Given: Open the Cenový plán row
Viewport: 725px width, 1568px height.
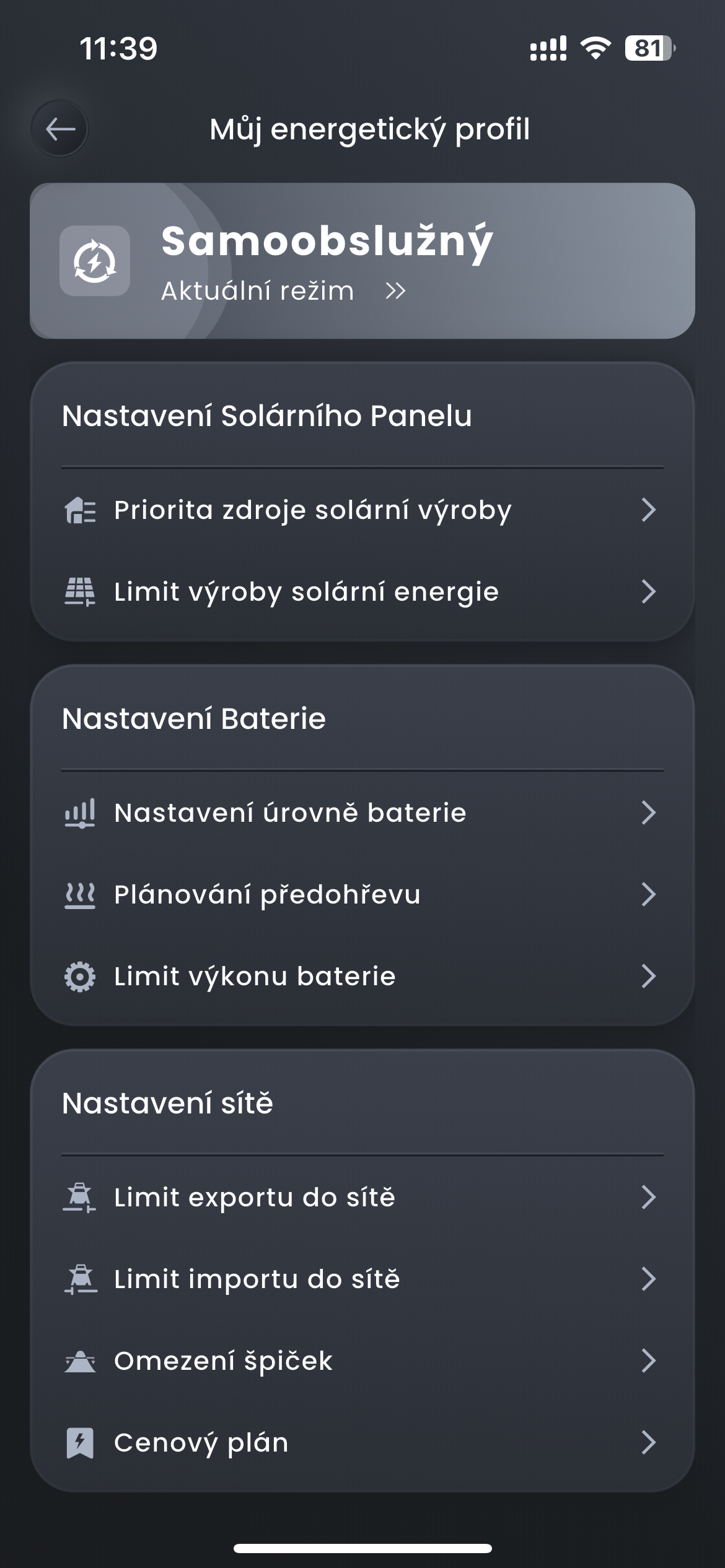Looking at the screenshot, I should 362,1443.
